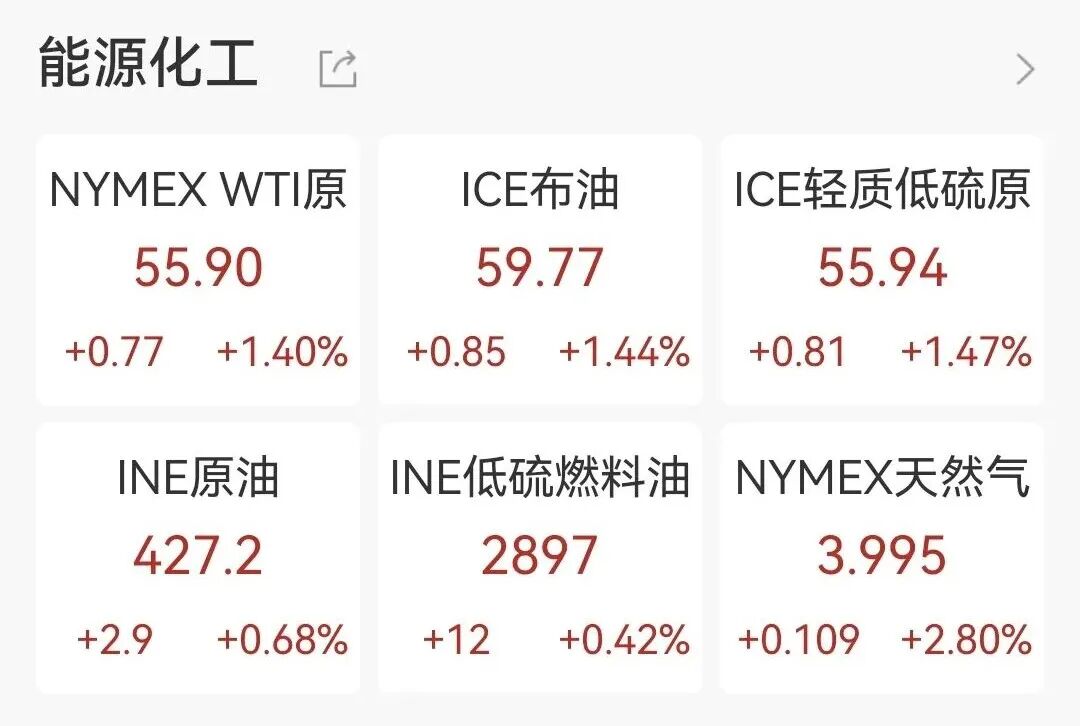The height and width of the screenshot is (726, 1080).
Task: View ICE轻质低硫原 details
Action: tap(882, 270)
